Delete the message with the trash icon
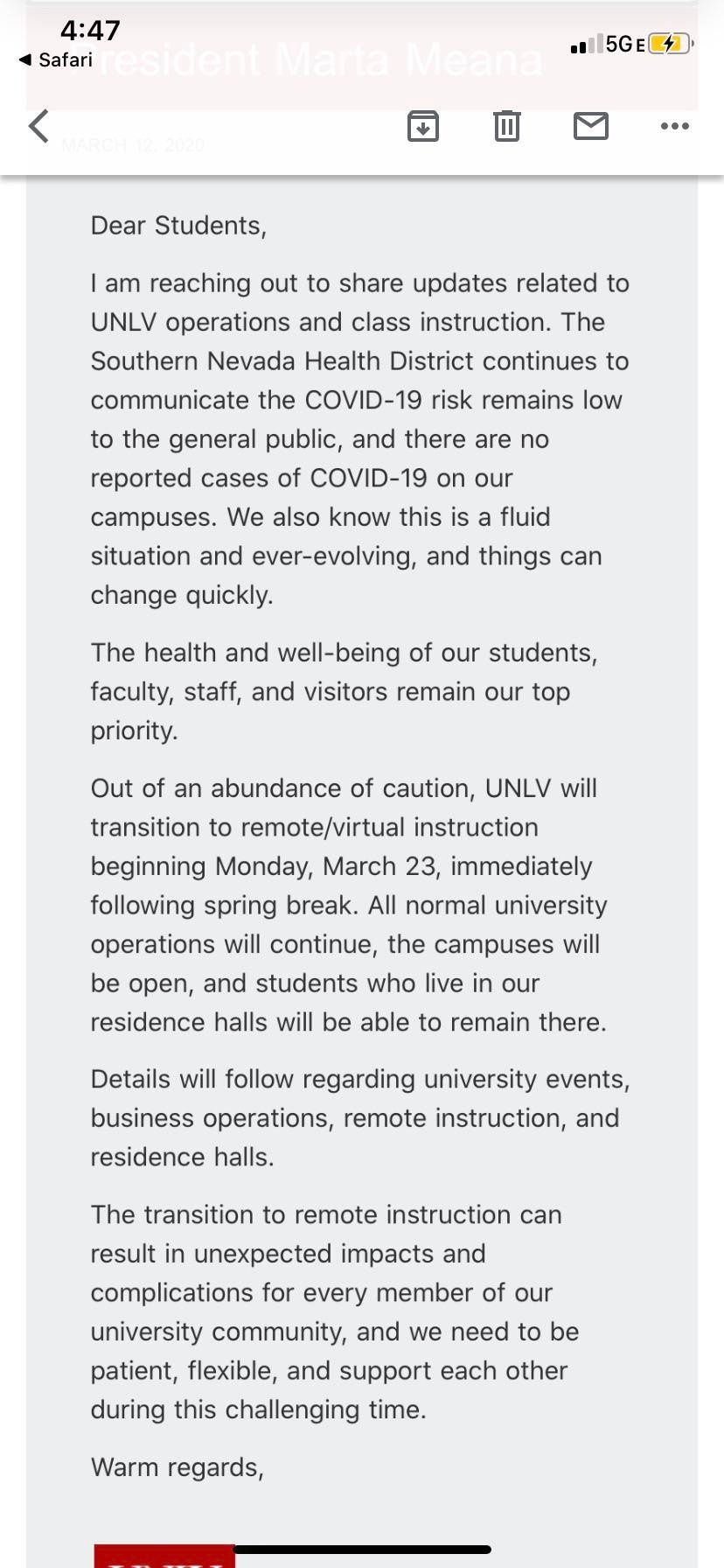 click(x=506, y=125)
